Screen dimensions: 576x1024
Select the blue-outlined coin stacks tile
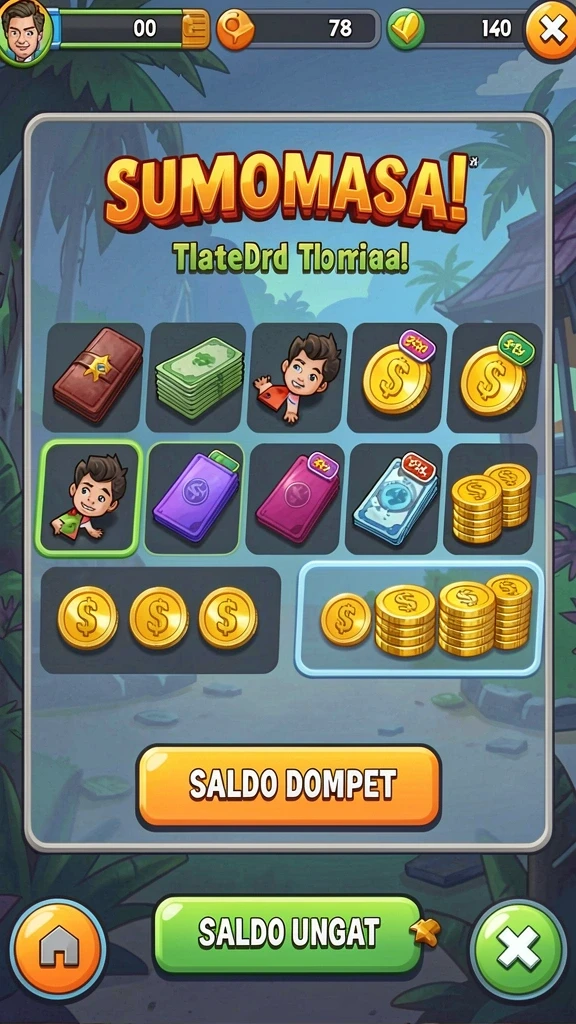click(419, 618)
